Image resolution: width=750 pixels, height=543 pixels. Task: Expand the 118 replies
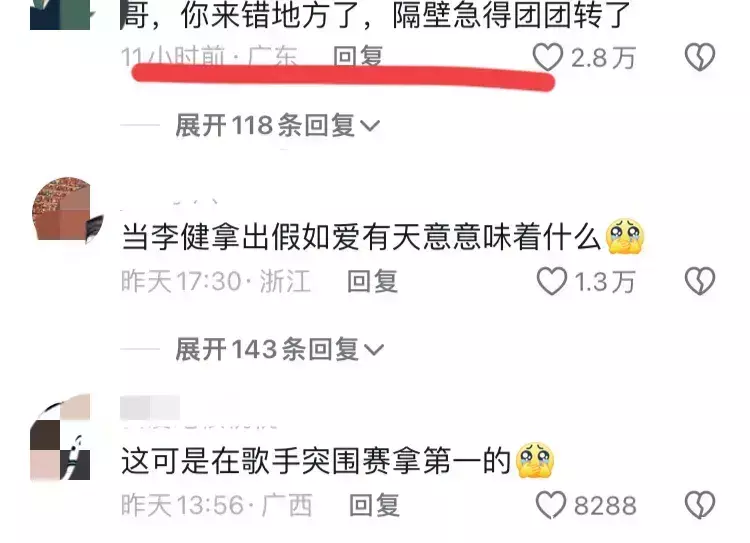(278, 126)
